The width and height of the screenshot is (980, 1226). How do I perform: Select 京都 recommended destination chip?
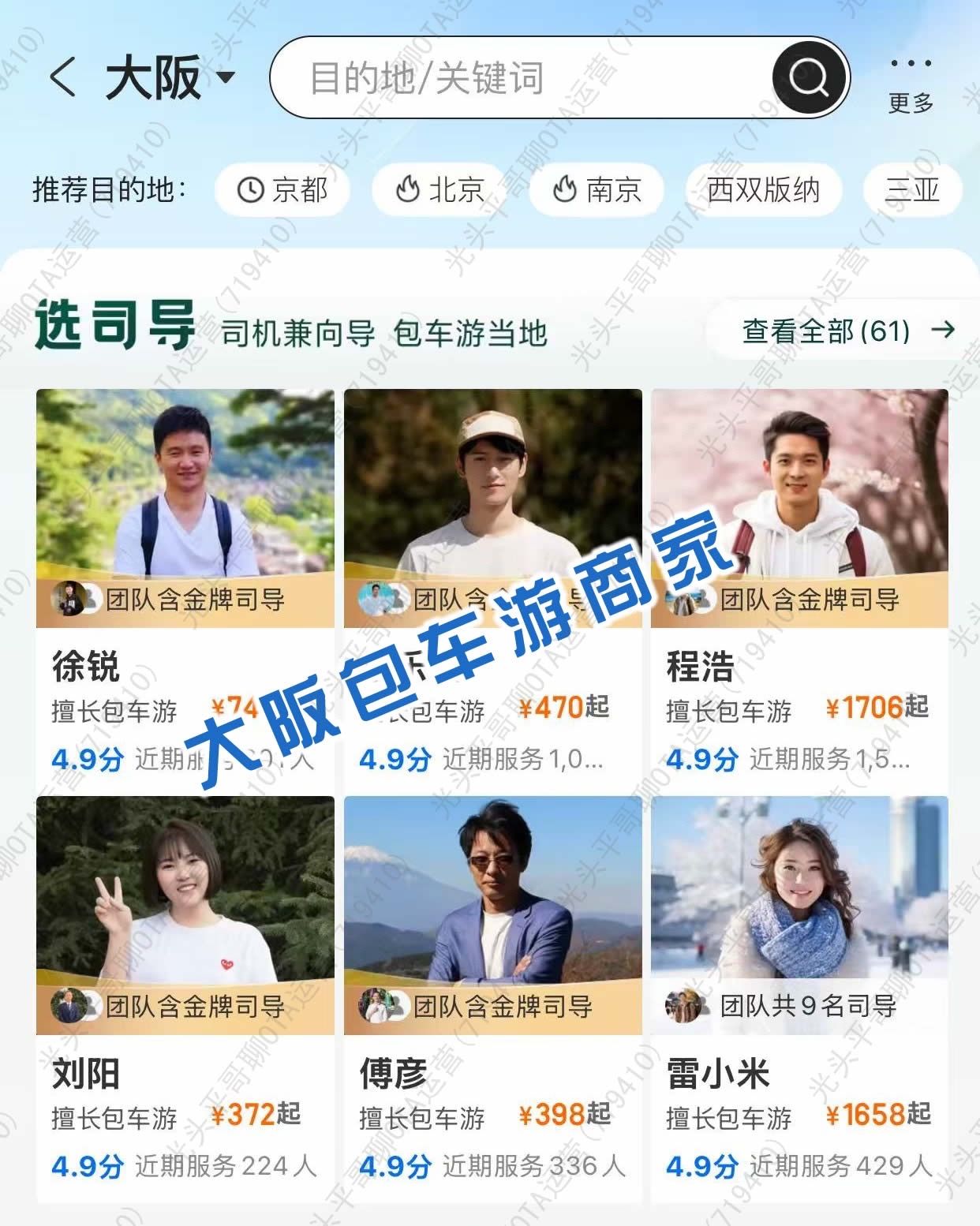pyautogui.click(x=282, y=190)
